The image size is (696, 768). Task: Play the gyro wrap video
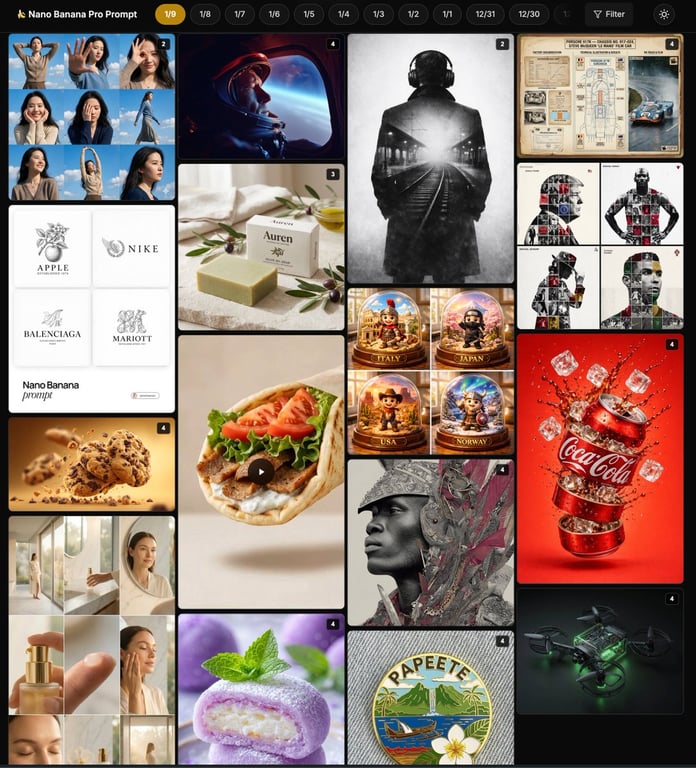261,471
